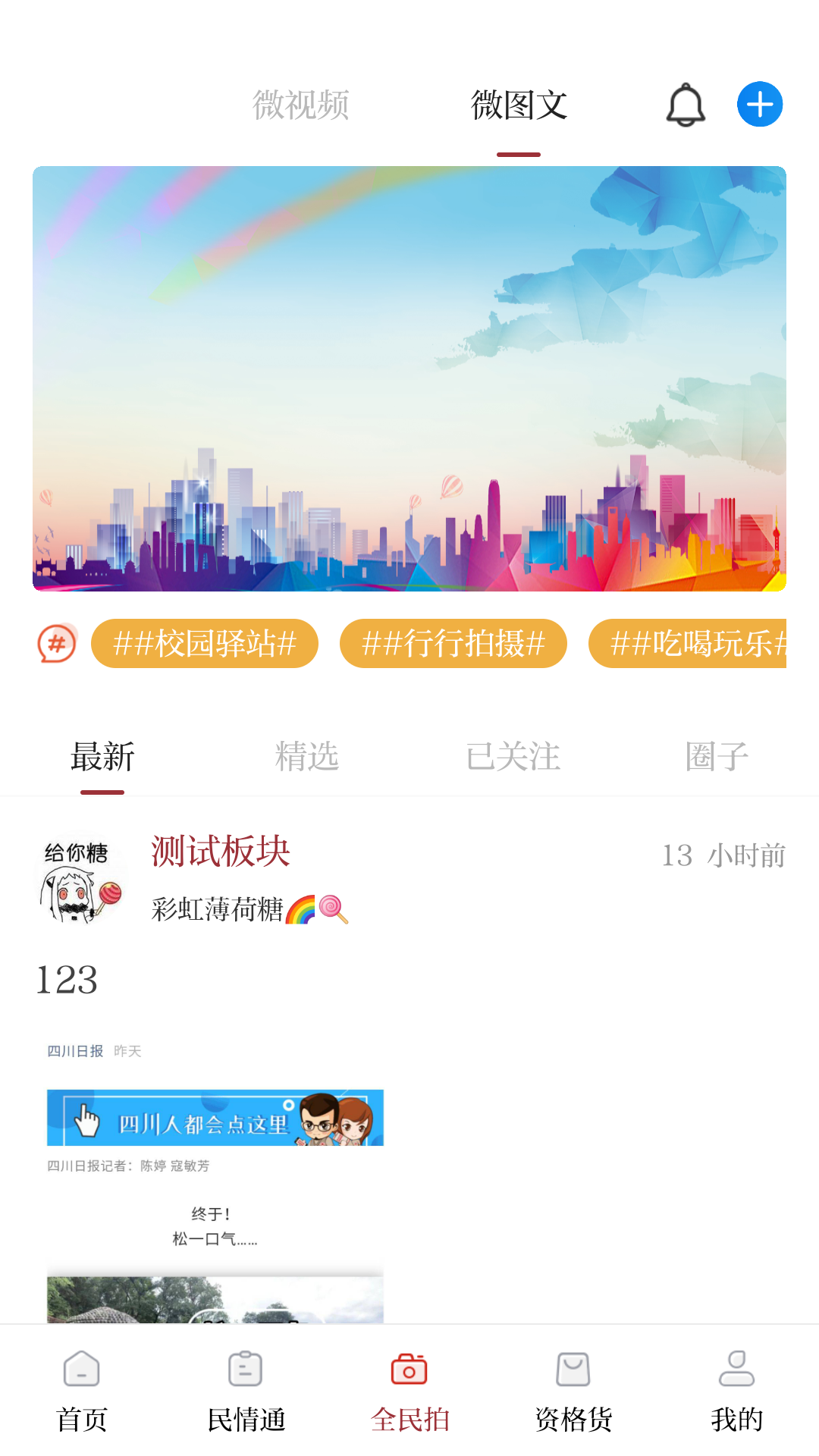Select the ##校园驿站# topic chip

(x=204, y=643)
